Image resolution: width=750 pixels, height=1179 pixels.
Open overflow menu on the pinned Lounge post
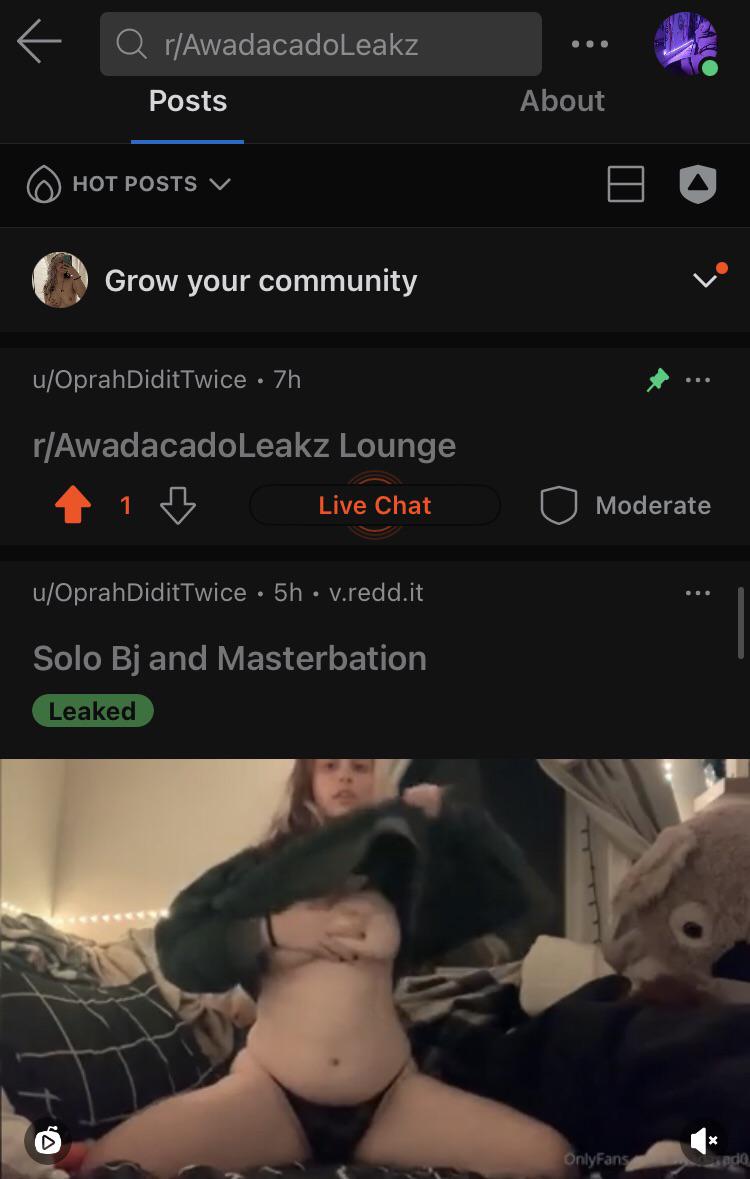click(697, 380)
